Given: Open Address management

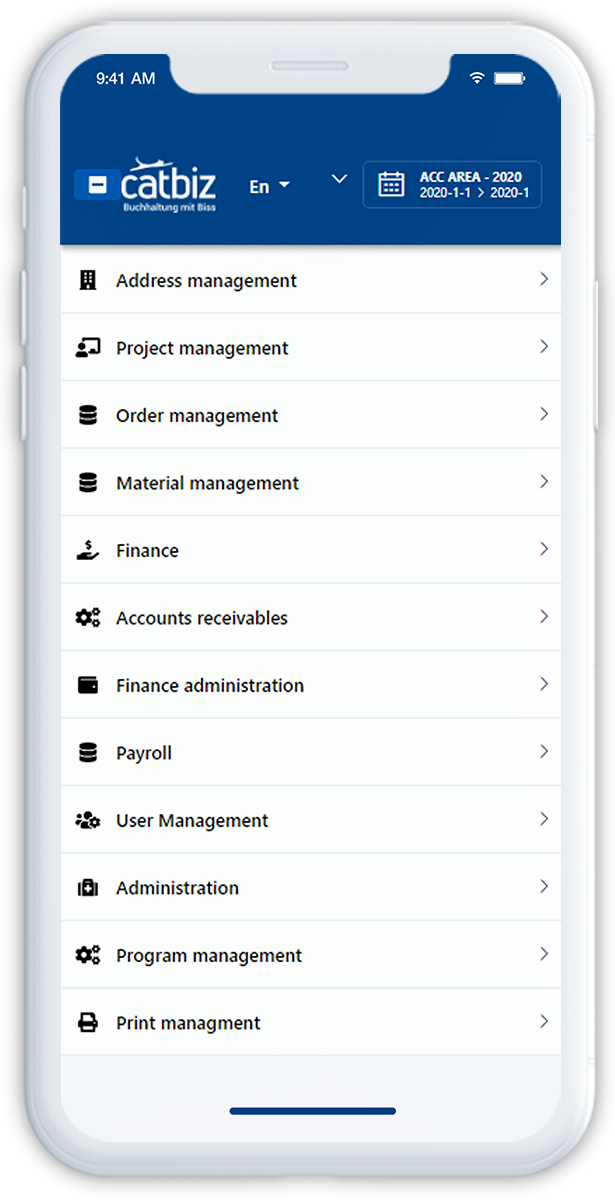Looking at the screenshot, I should [x=311, y=280].
